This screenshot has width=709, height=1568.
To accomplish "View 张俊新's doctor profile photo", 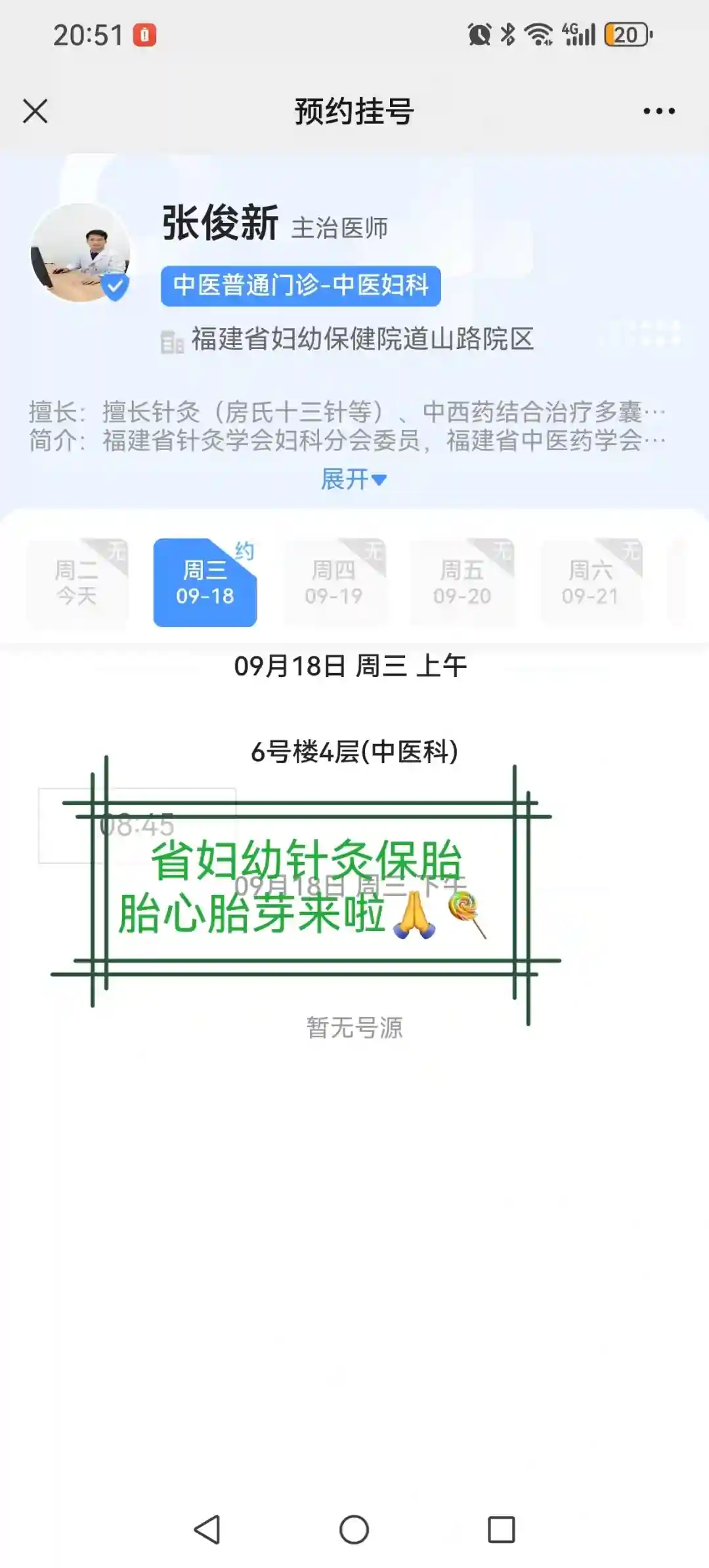I will point(80,253).
